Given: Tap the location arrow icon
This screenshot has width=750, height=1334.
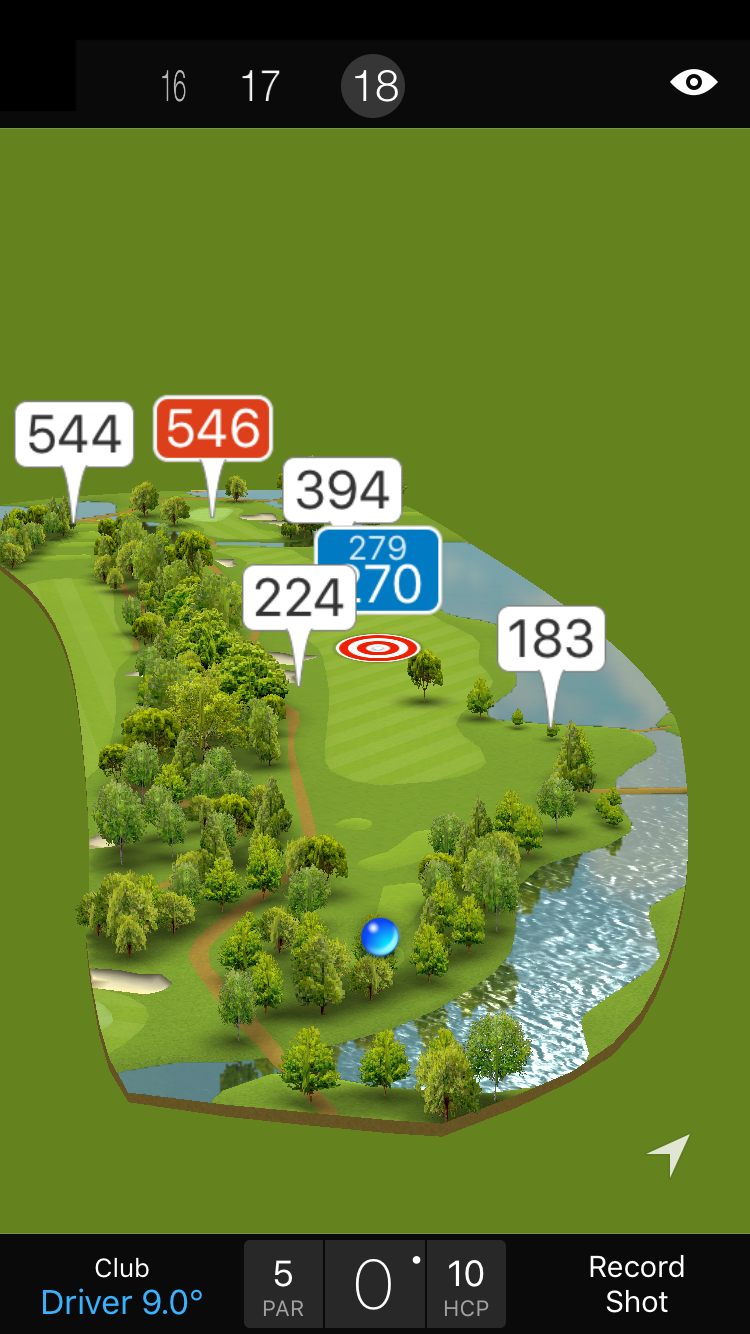Looking at the screenshot, I should 669,1155.
